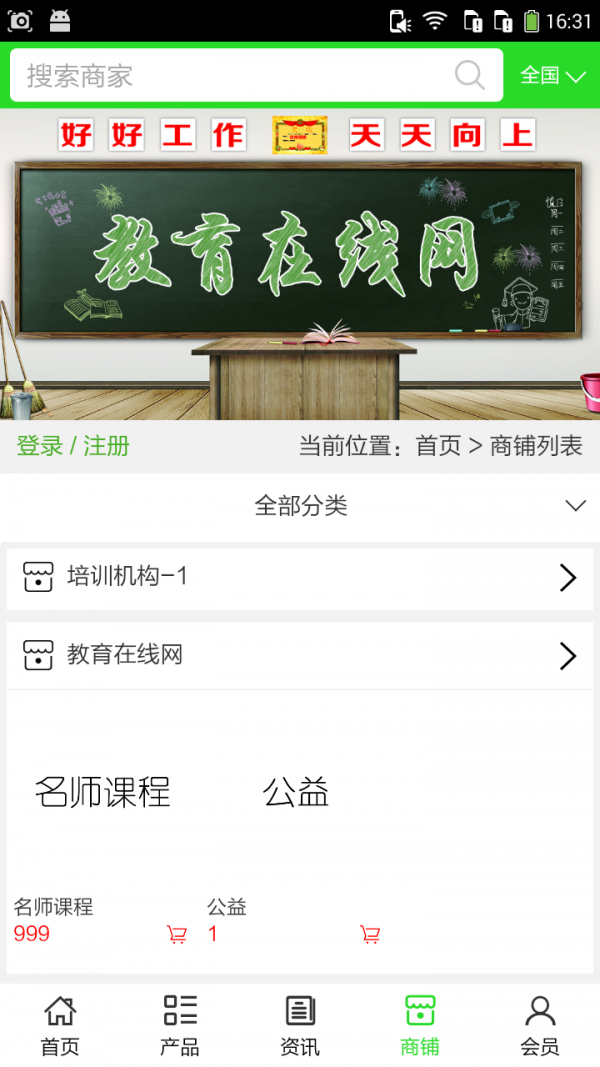
Task: Switch to the 产品 tab
Action: pos(180,1025)
